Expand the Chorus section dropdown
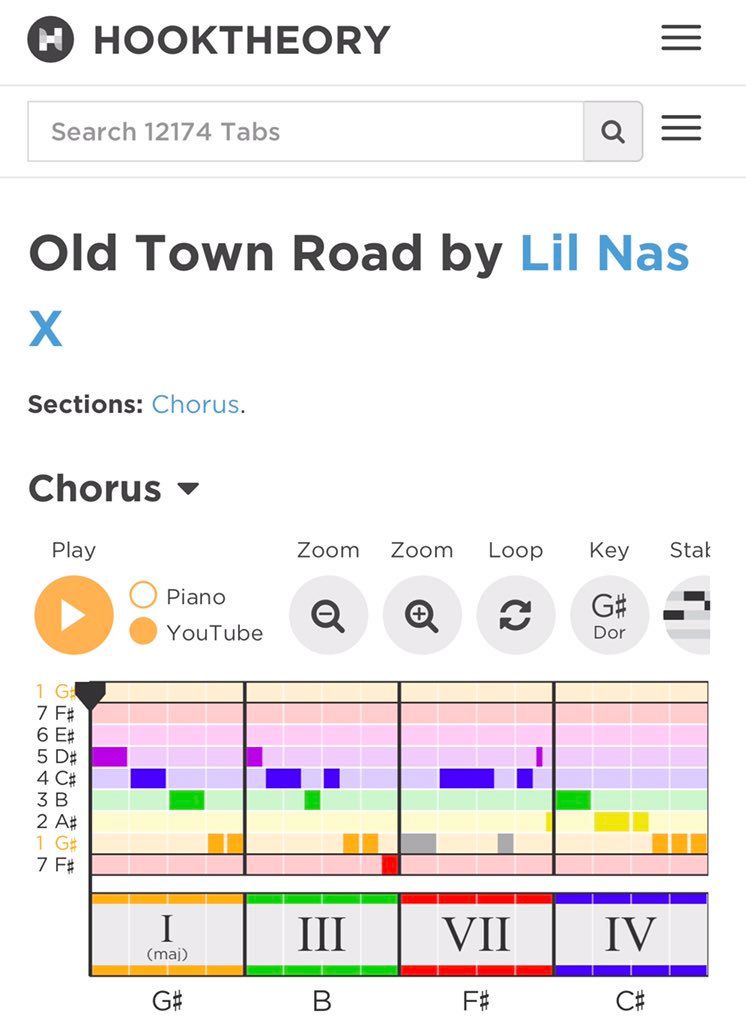The width and height of the screenshot is (746, 1024). tap(188, 489)
